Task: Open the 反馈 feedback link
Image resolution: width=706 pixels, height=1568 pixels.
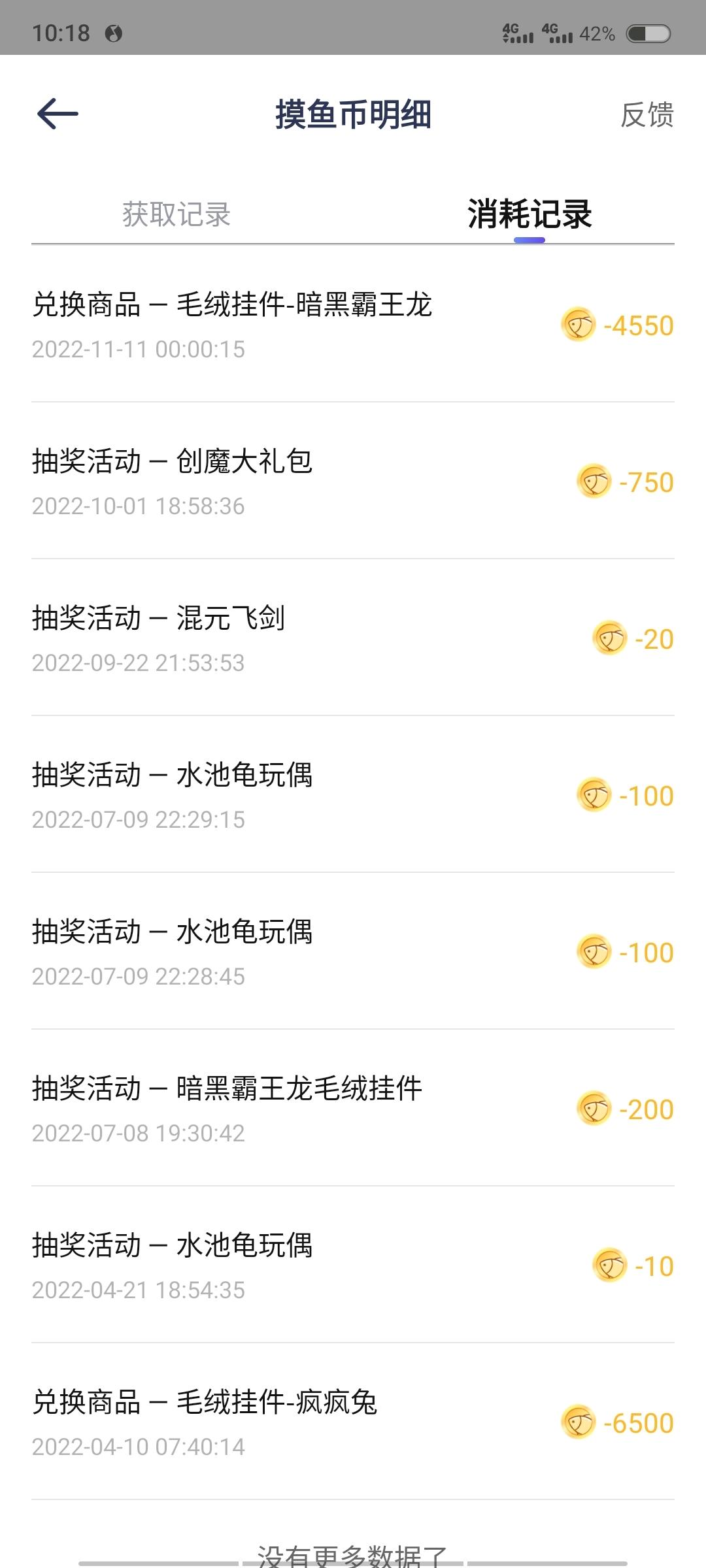Action: point(647,115)
